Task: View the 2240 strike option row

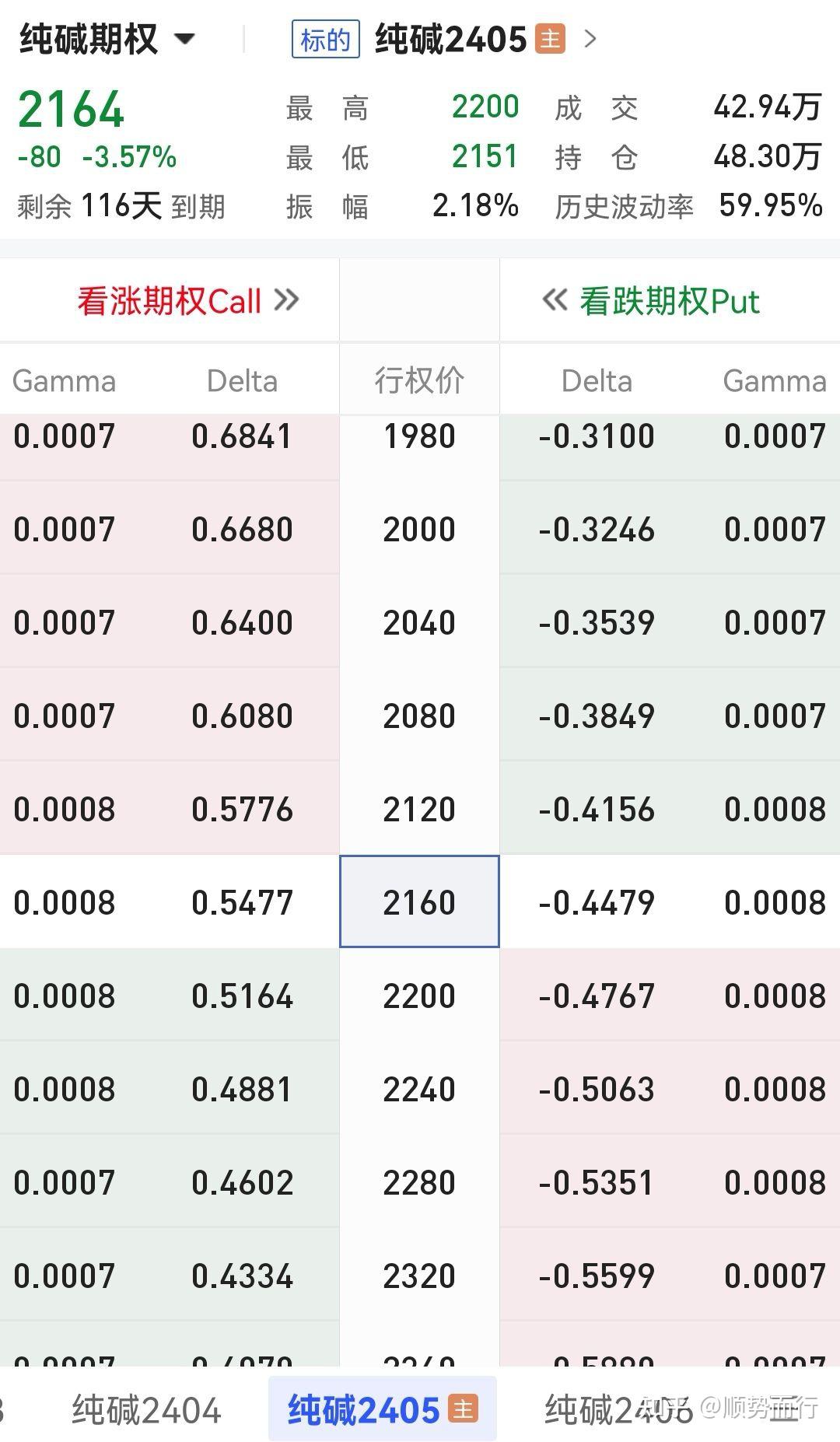Action: click(x=419, y=1090)
